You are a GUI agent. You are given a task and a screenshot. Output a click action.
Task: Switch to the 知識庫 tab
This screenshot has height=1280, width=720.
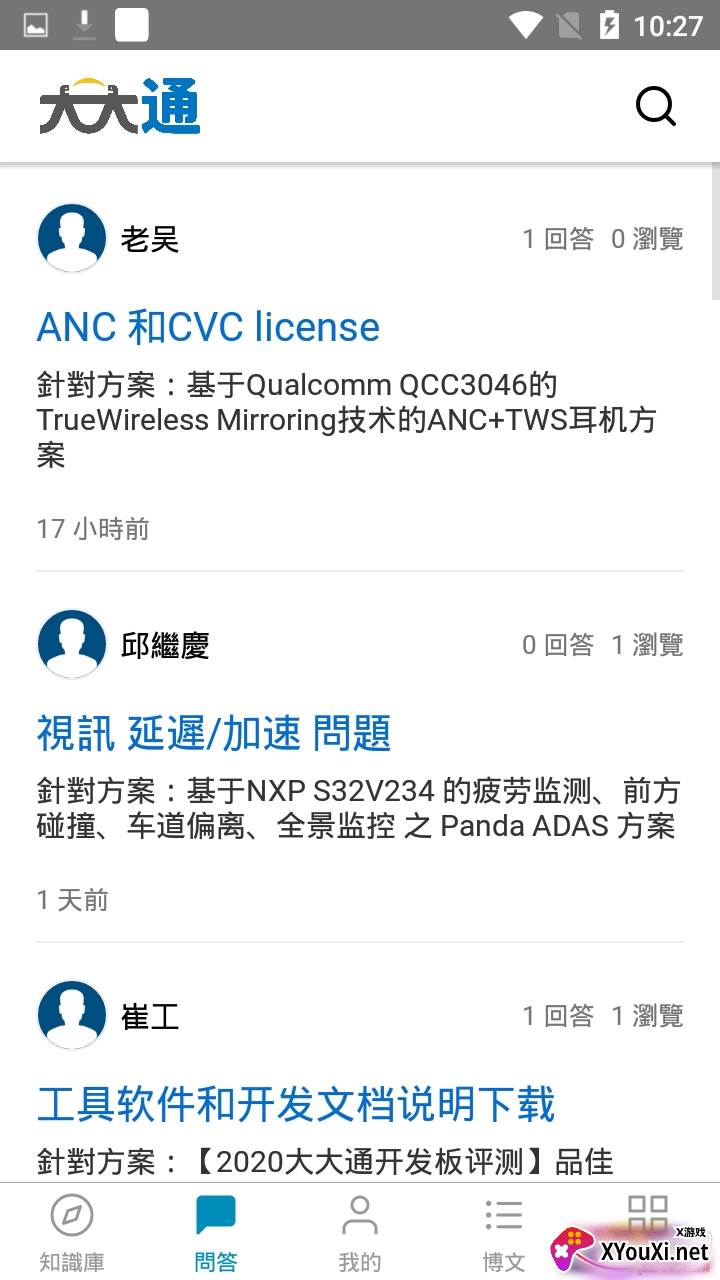(72, 1232)
